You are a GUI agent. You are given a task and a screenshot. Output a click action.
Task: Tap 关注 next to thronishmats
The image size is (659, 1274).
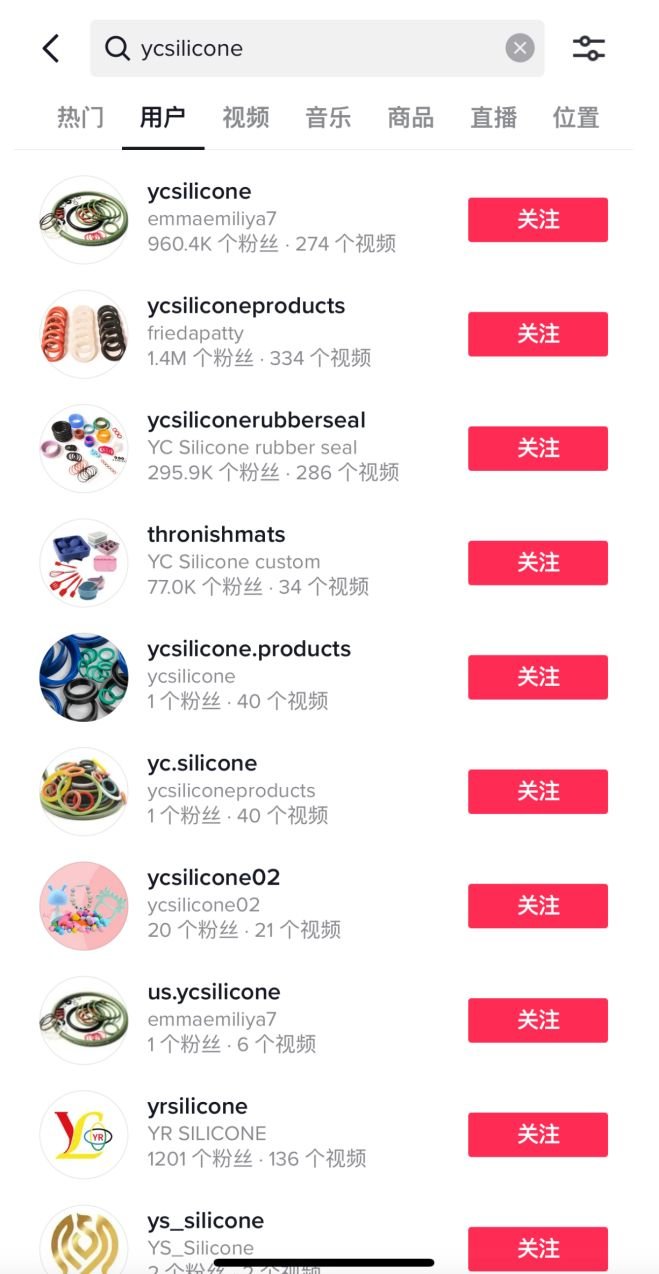pos(537,563)
